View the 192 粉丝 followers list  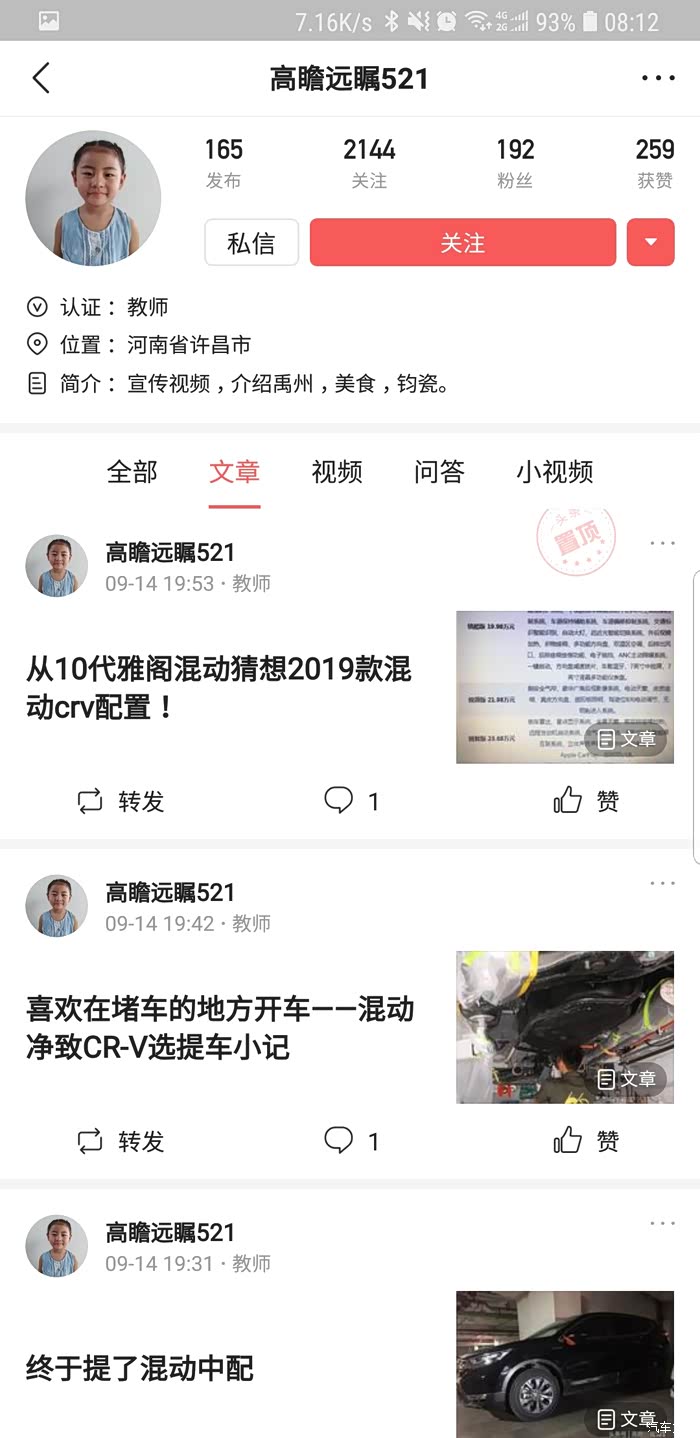pos(515,163)
